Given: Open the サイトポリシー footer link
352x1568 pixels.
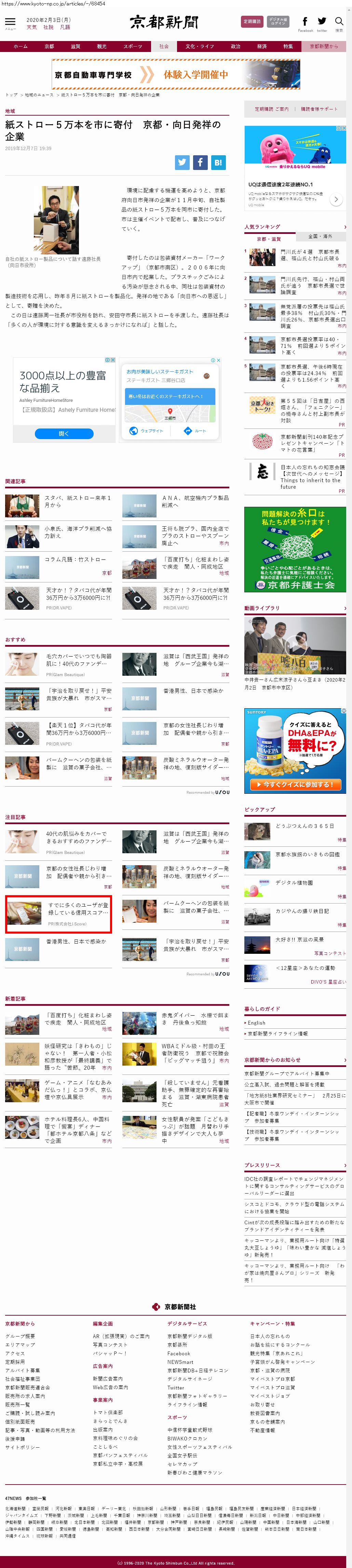Looking at the screenshot, I should [23, 1447].
